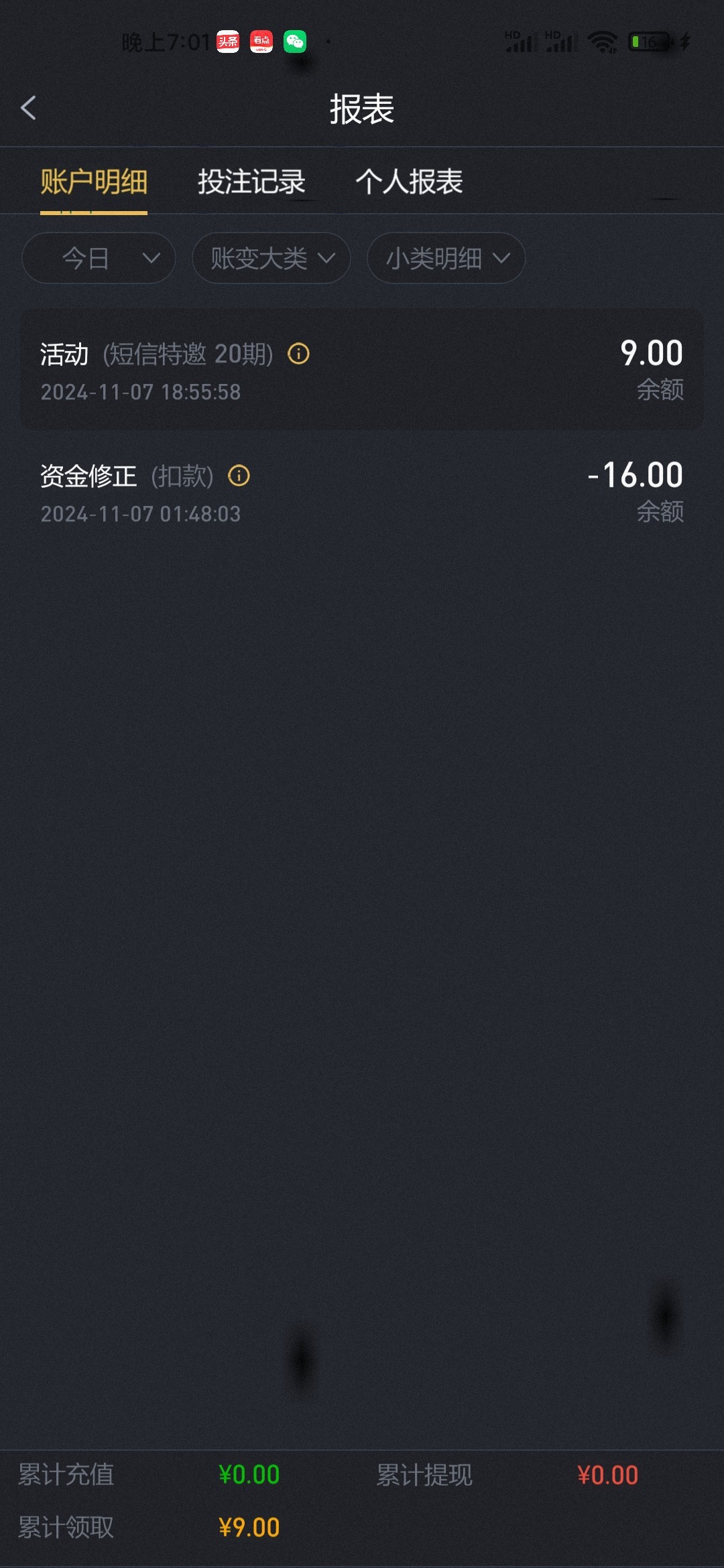724x1568 pixels.
Task: Switch to the 投注记录 tab
Action: click(x=251, y=182)
